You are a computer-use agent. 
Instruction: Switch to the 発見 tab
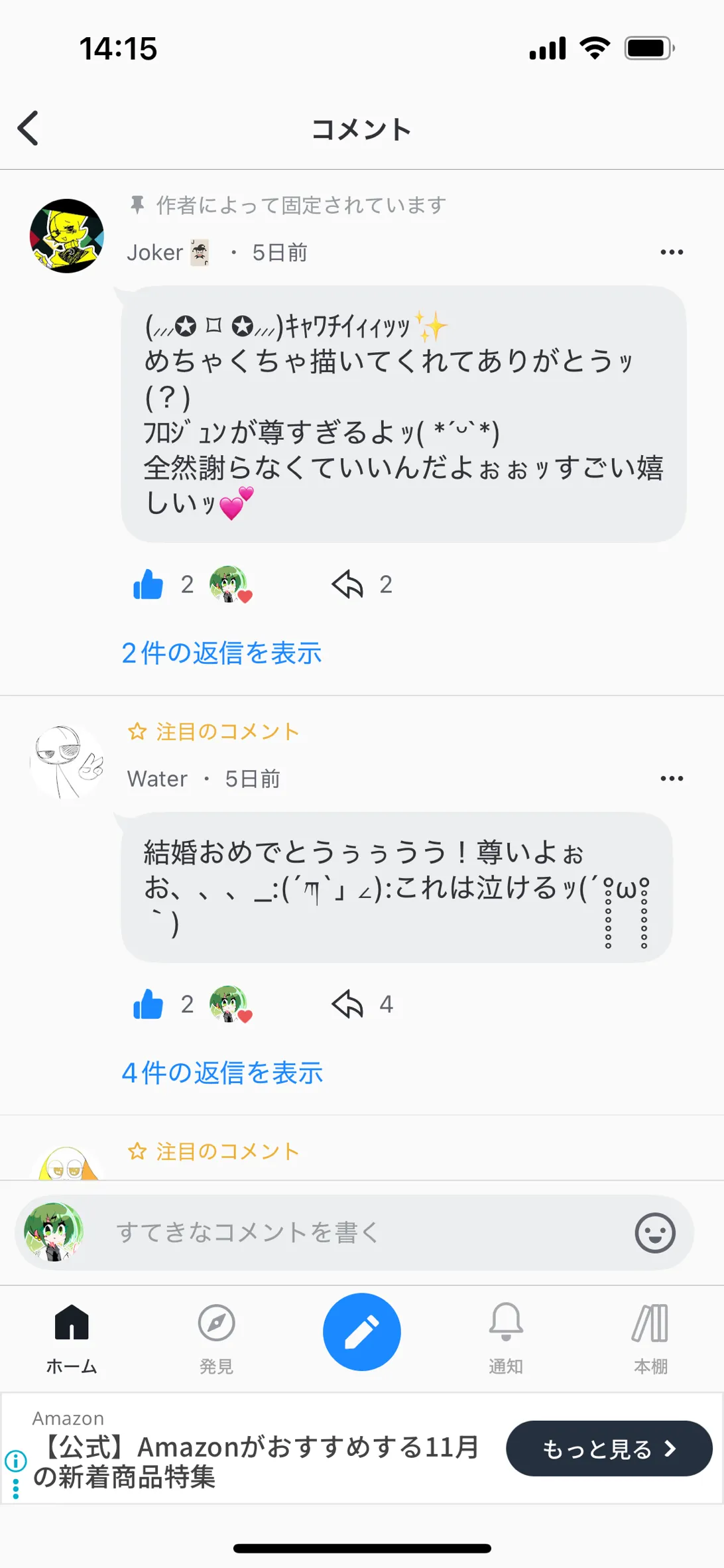pyautogui.click(x=216, y=1337)
